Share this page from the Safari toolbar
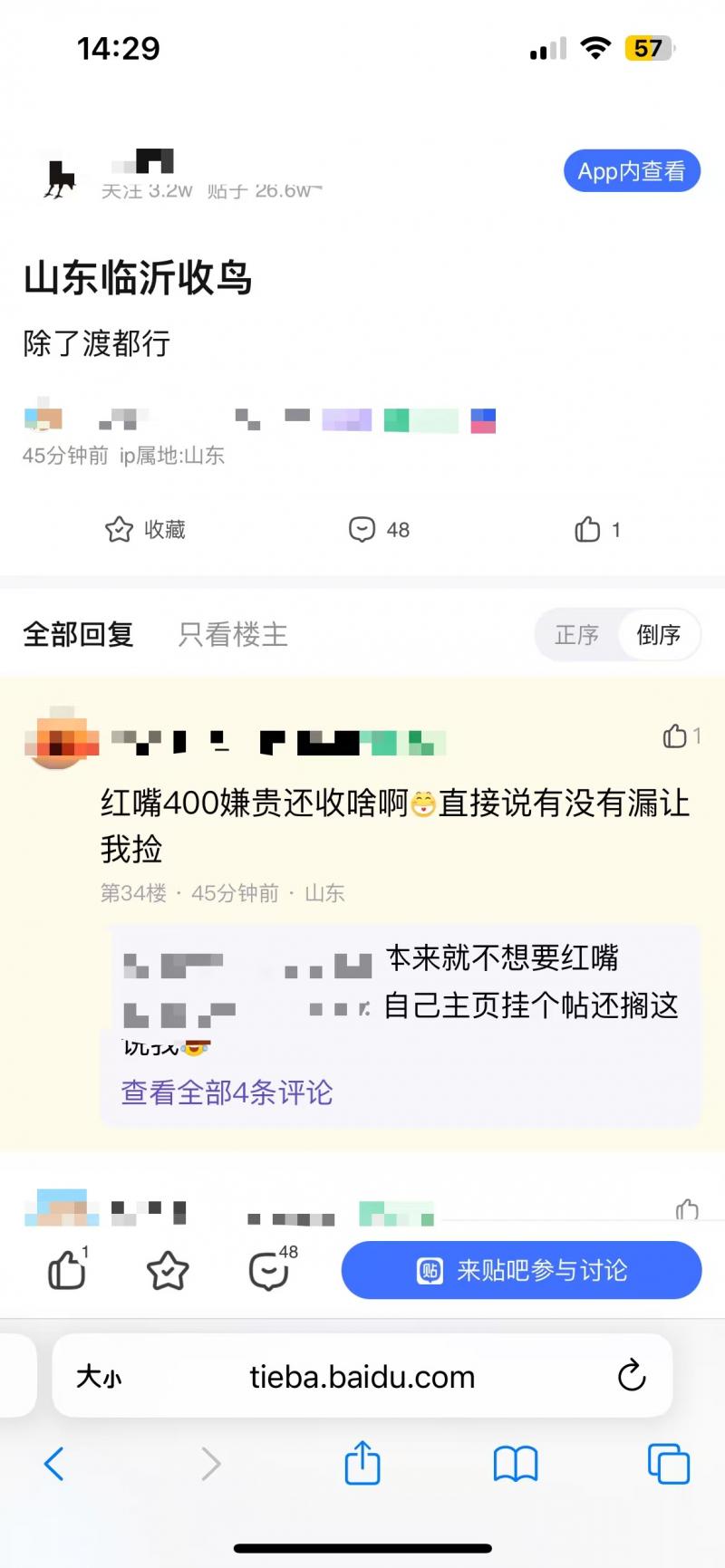 tap(362, 1463)
